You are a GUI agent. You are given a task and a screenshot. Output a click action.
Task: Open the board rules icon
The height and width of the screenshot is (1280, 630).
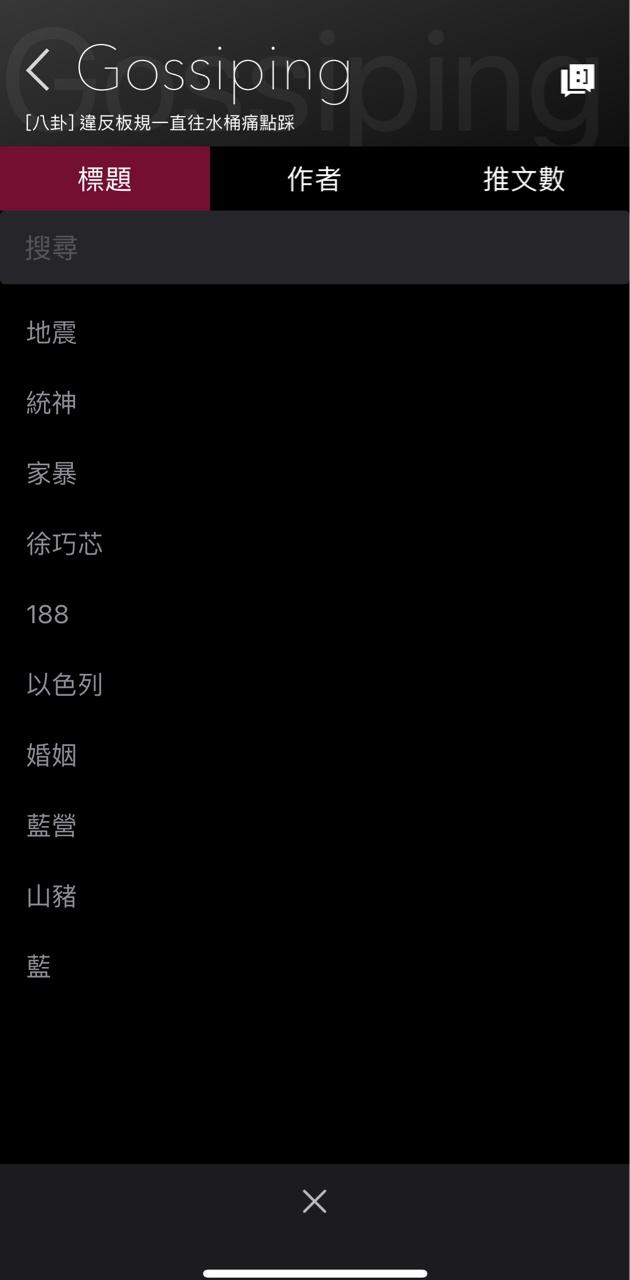pyautogui.click(x=577, y=80)
